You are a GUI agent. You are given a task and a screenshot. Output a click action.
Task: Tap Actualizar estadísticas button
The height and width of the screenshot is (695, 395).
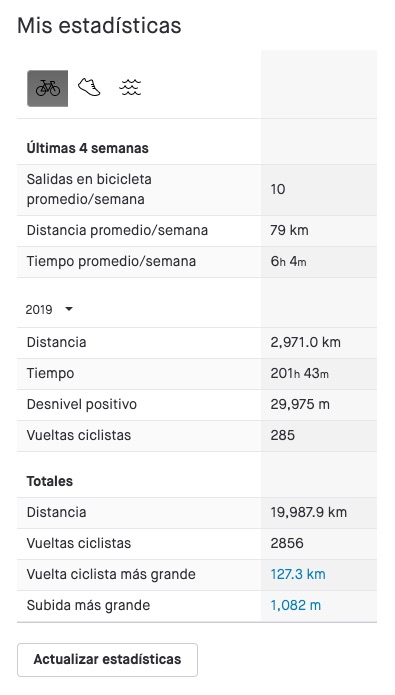(x=107, y=660)
